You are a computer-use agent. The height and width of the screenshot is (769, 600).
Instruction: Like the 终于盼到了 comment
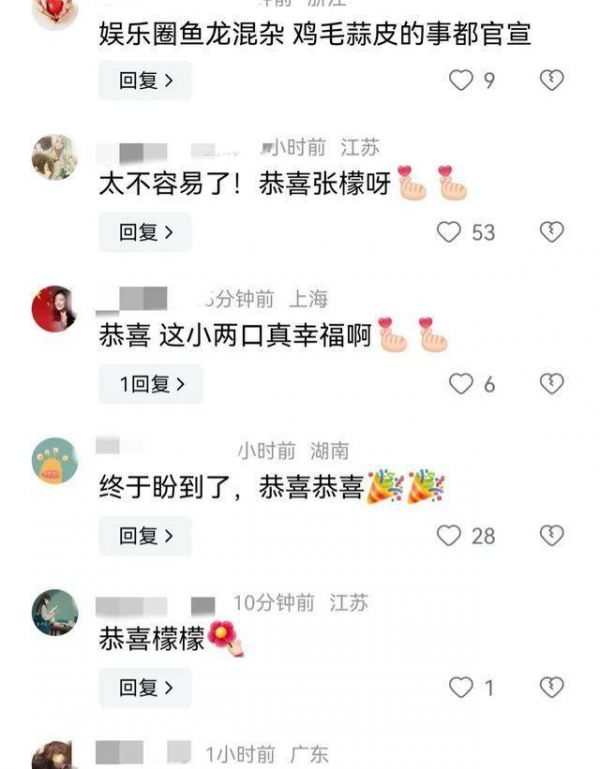point(450,536)
